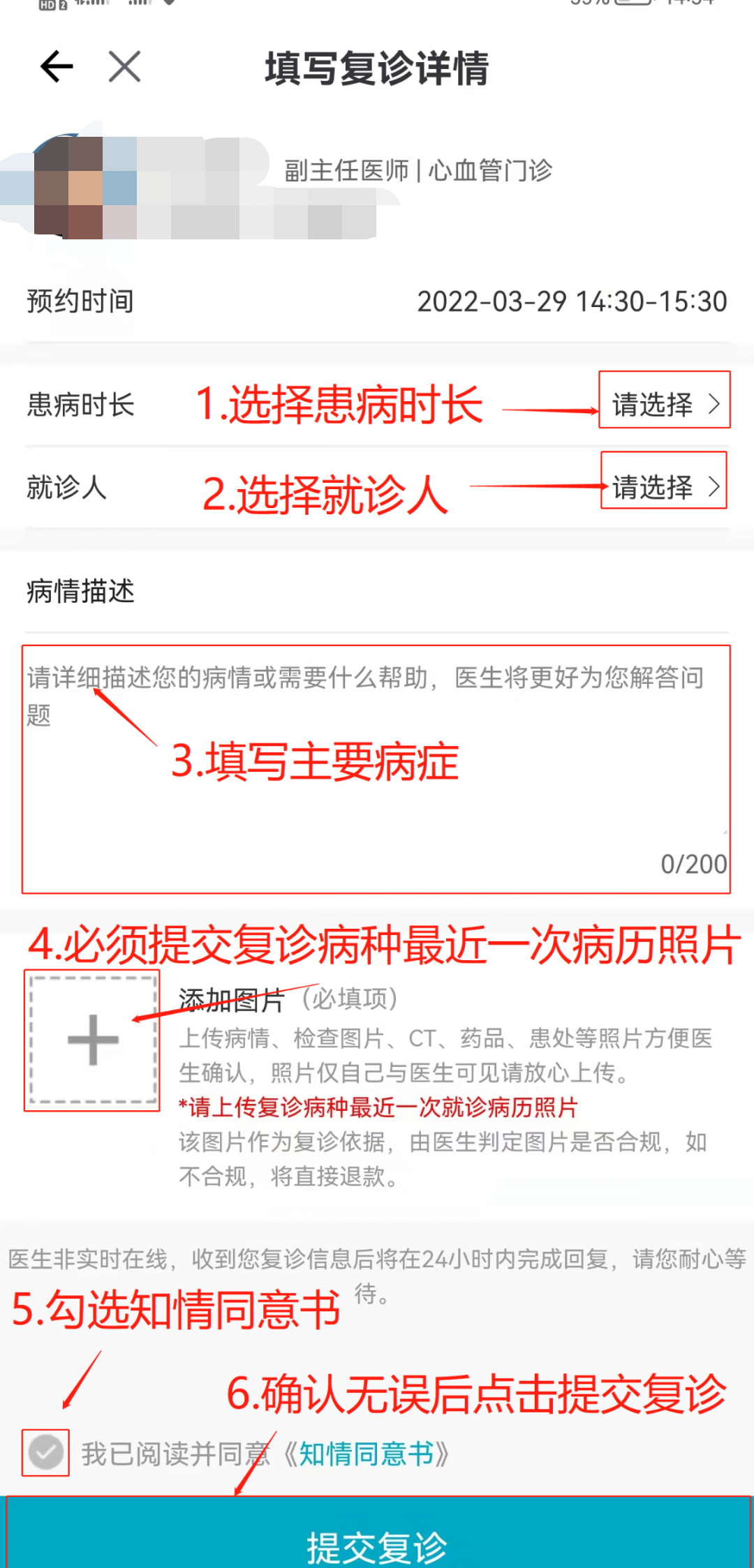Open the 知情同意书 link
This screenshot has width=754, height=1568.
pos(366,1454)
